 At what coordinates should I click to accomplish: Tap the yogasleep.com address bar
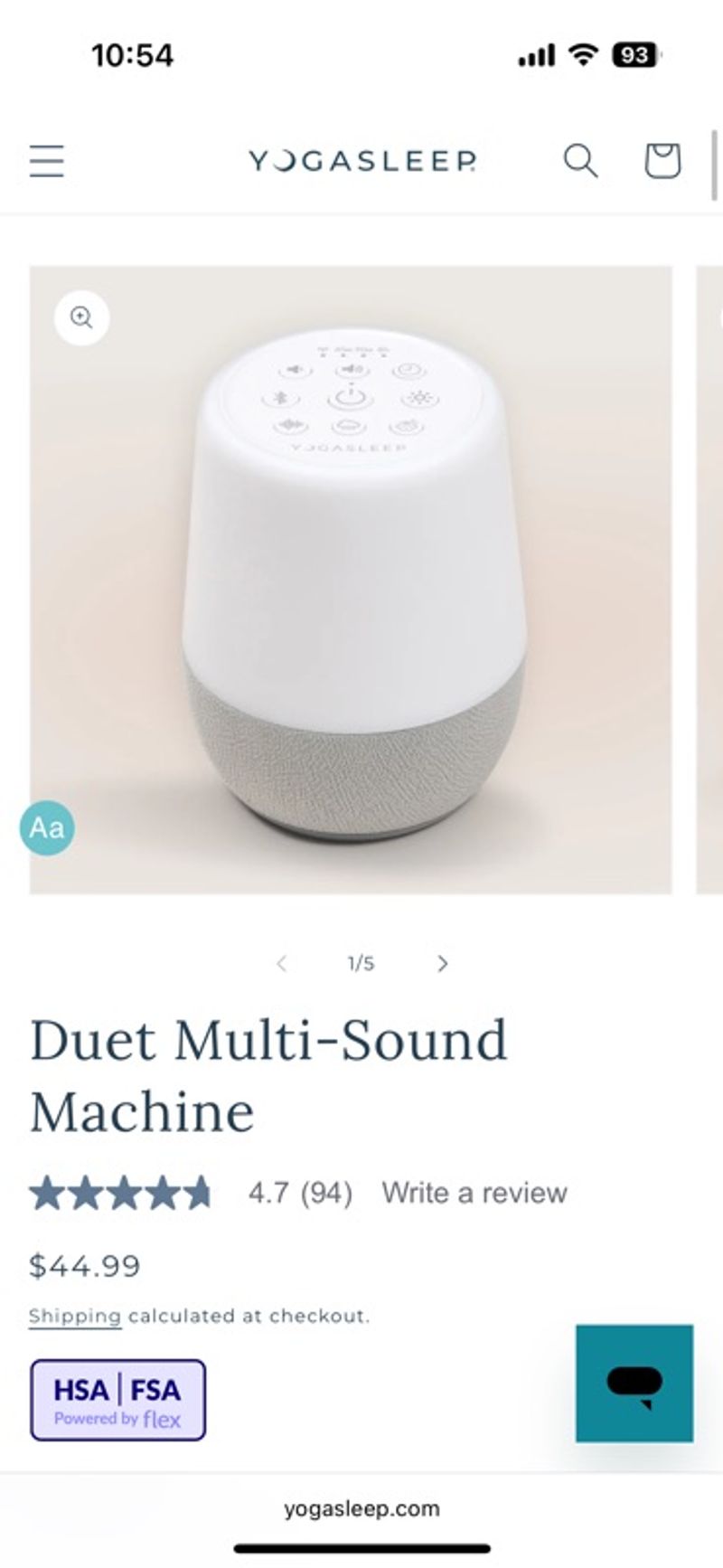[361, 1508]
